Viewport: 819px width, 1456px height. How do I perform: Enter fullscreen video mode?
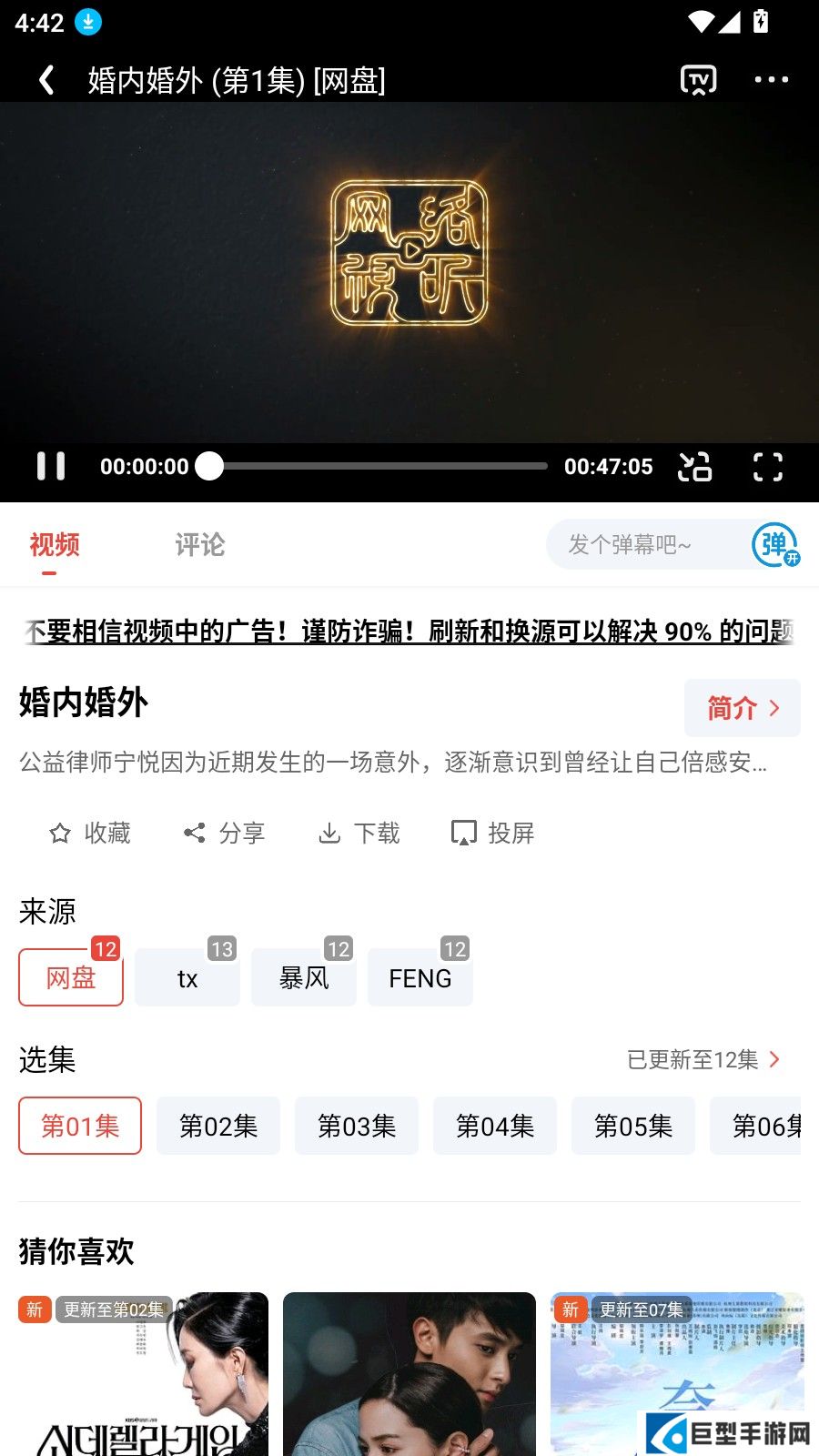pos(767,467)
